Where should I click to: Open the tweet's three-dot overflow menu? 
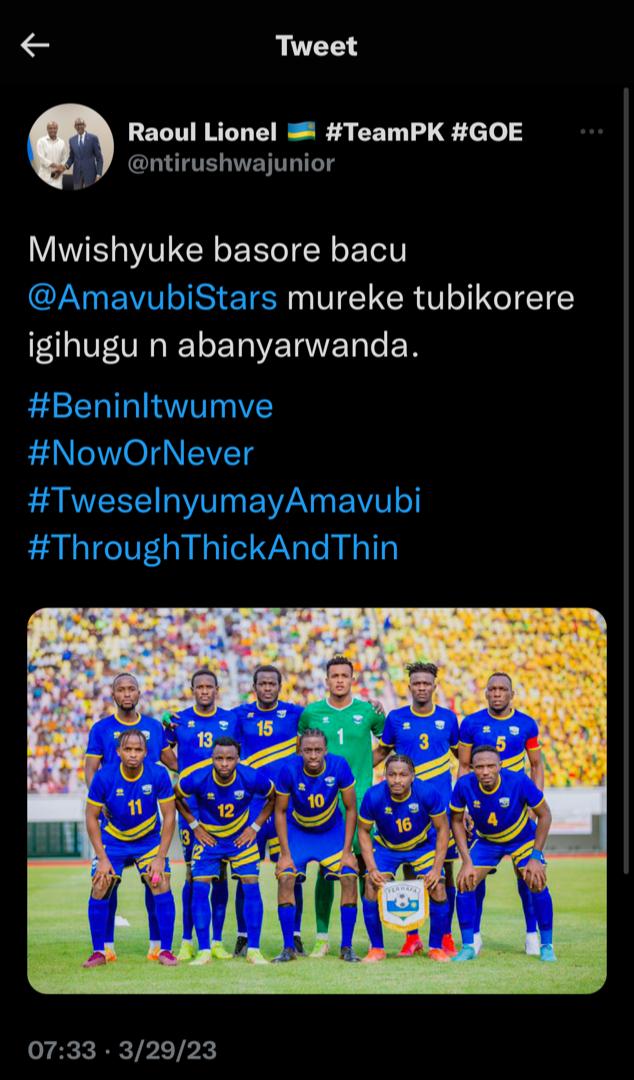coord(592,131)
